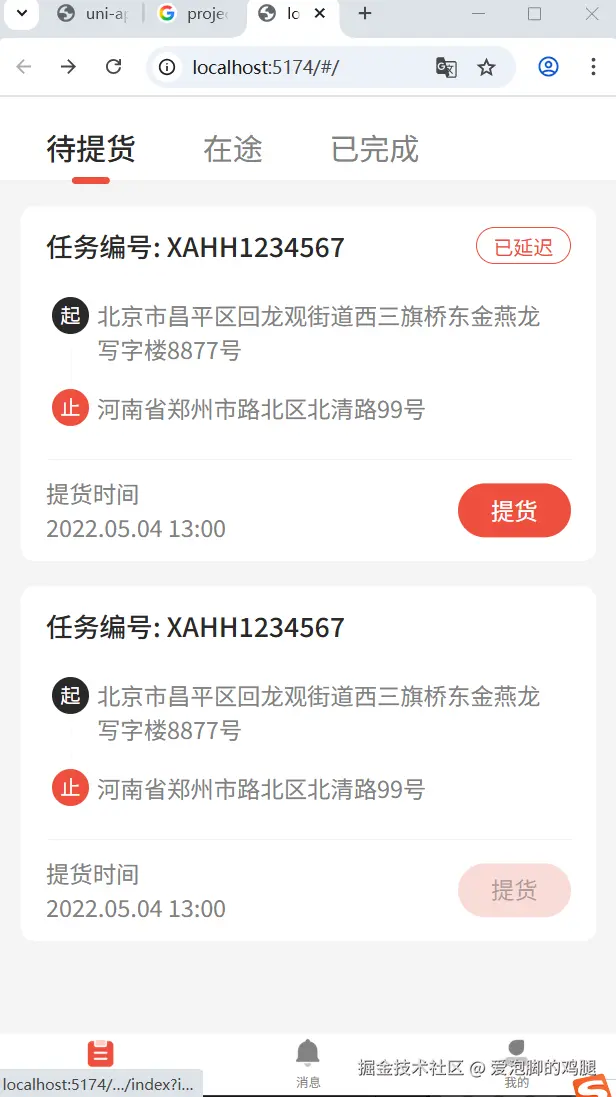616x1097 pixels.
Task: Switch to the 已完成 tab
Action: [x=374, y=149]
